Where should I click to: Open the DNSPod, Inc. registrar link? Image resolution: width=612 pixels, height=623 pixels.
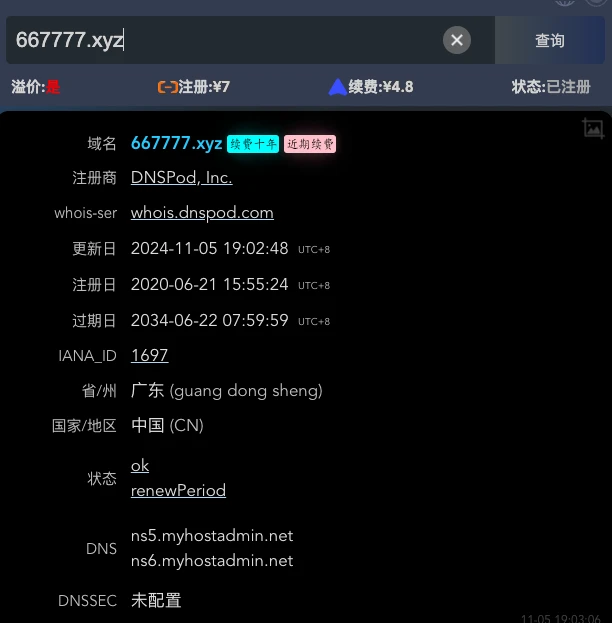(x=181, y=177)
